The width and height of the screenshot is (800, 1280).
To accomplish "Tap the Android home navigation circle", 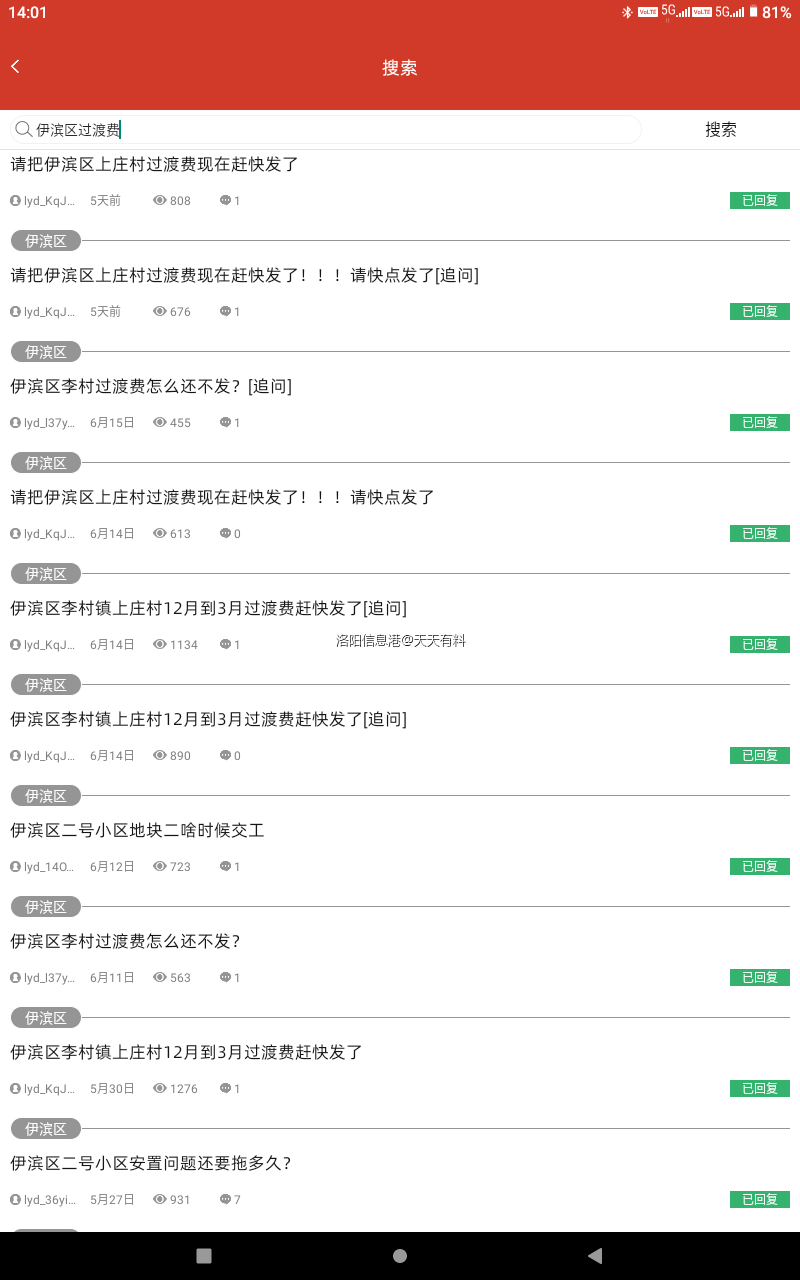I will (399, 1255).
